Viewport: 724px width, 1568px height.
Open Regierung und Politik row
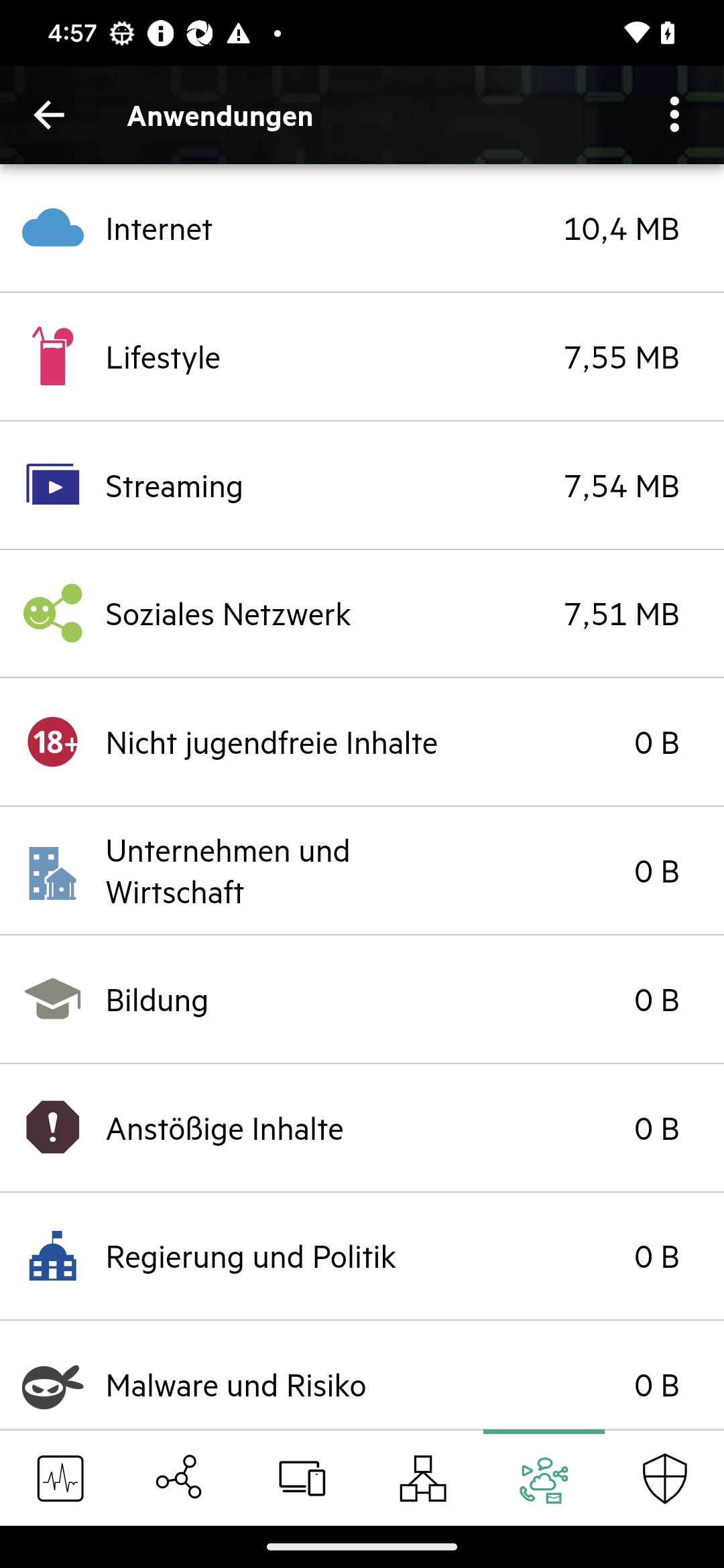[362, 1256]
